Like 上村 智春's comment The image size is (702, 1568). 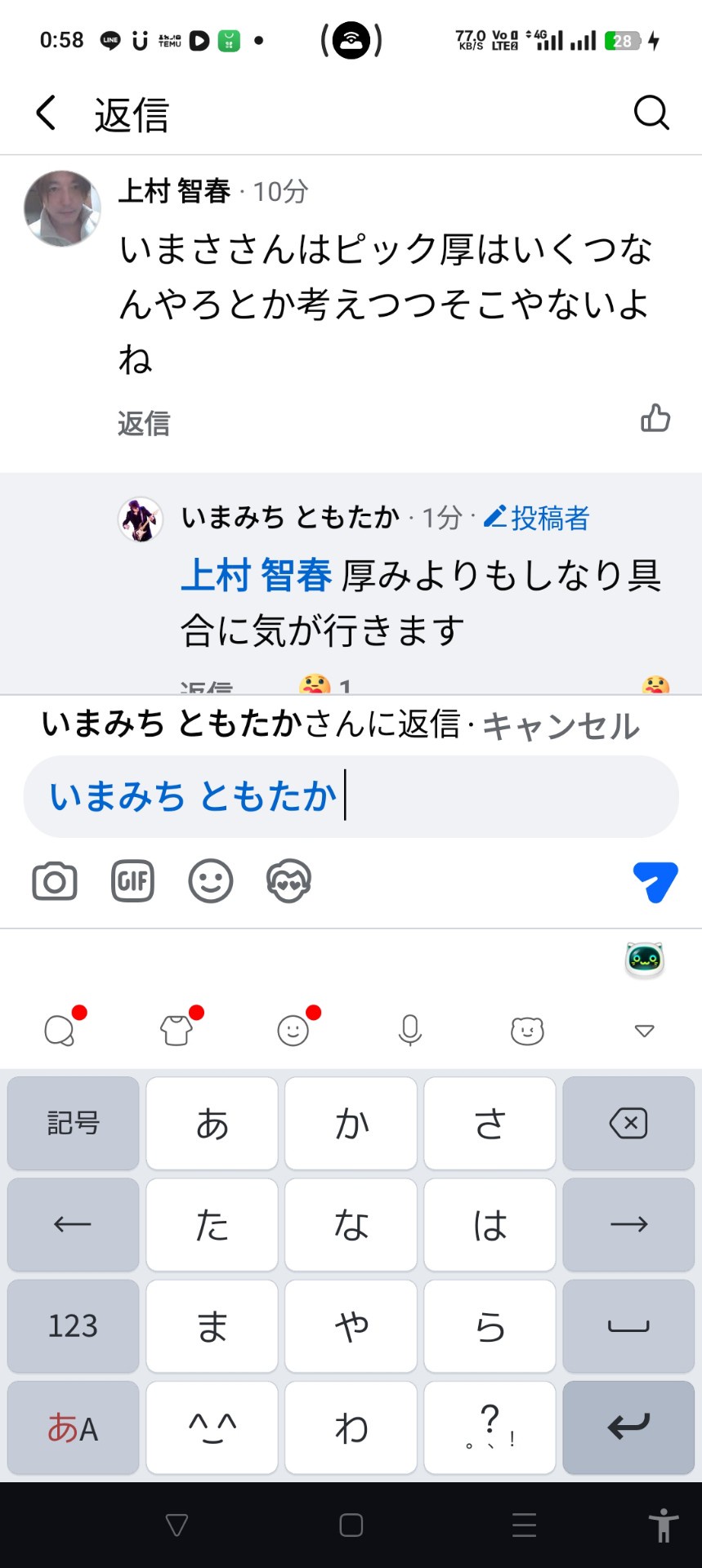[655, 418]
